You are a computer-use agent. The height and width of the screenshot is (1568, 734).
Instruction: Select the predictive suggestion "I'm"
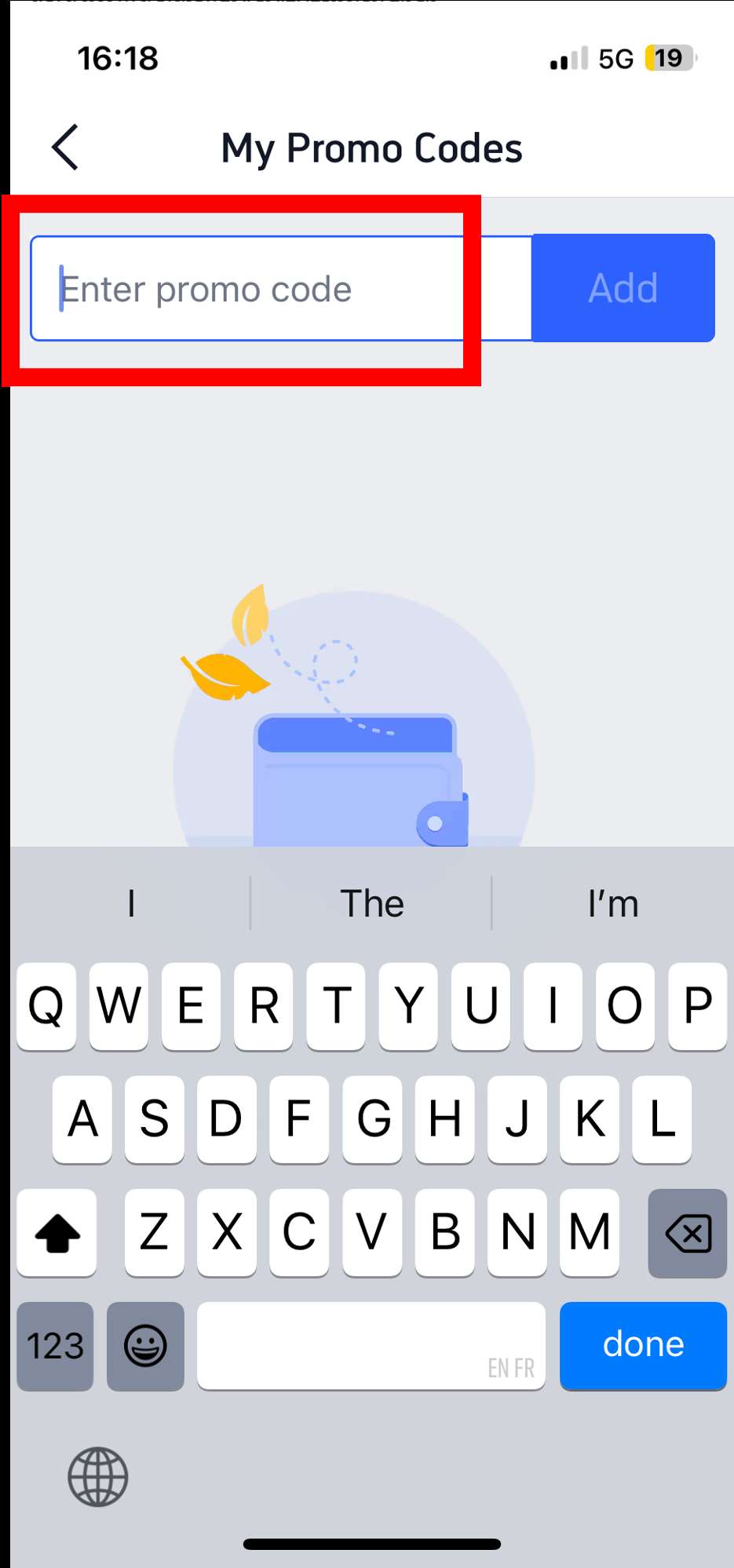tap(612, 903)
